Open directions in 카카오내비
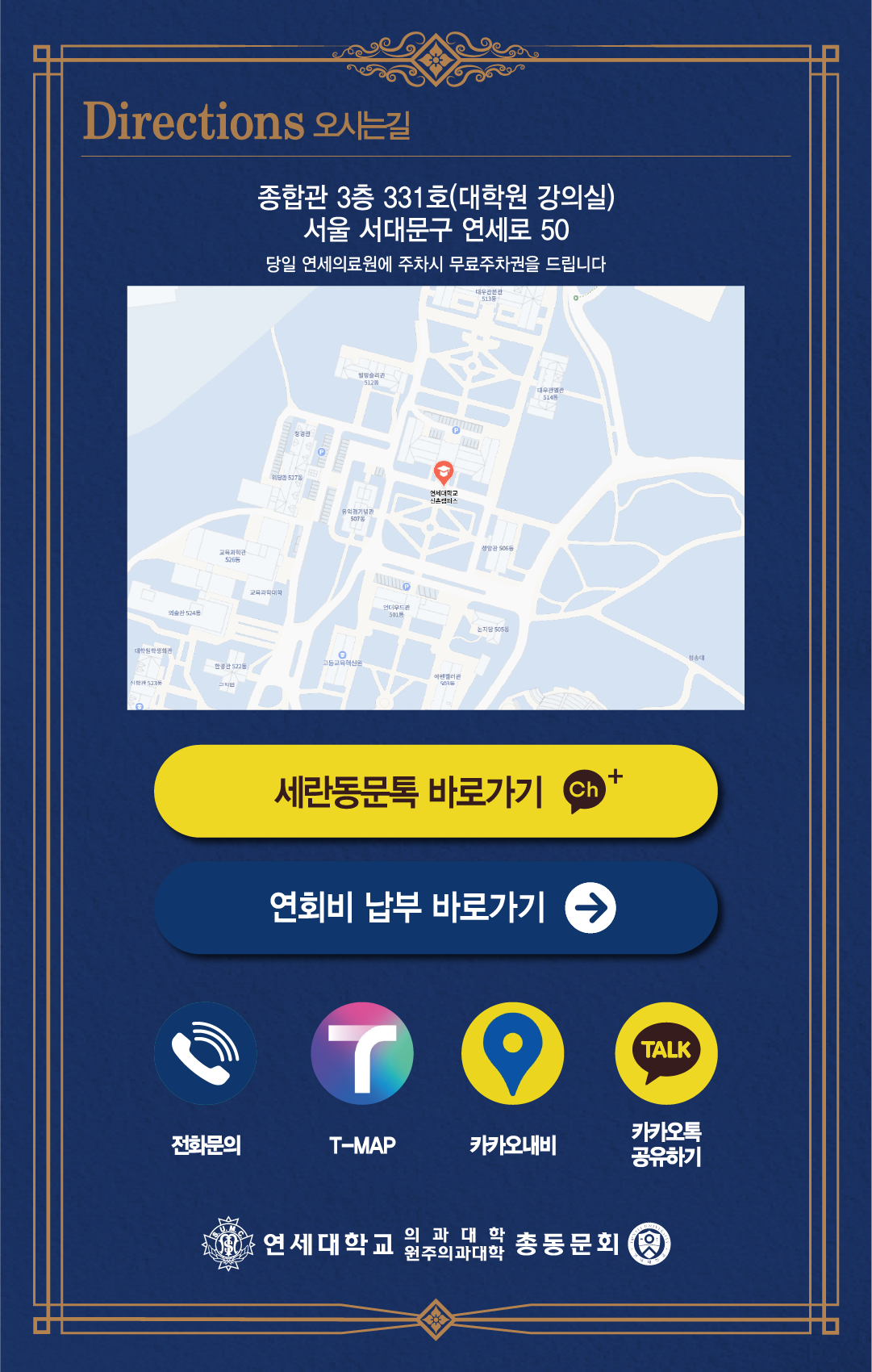Viewport: 872px width, 1372px height. [x=512, y=1053]
